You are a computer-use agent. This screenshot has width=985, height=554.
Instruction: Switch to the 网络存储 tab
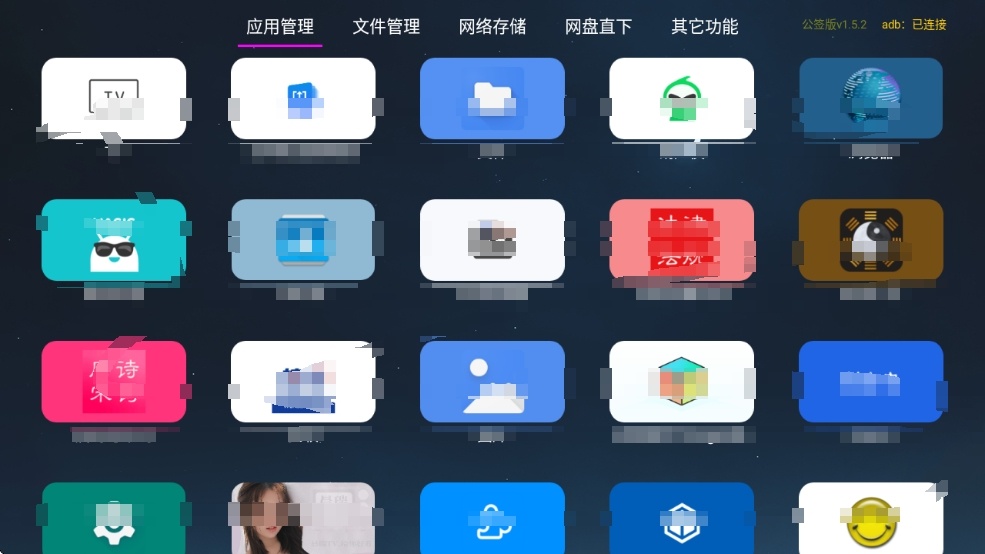point(492,27)
